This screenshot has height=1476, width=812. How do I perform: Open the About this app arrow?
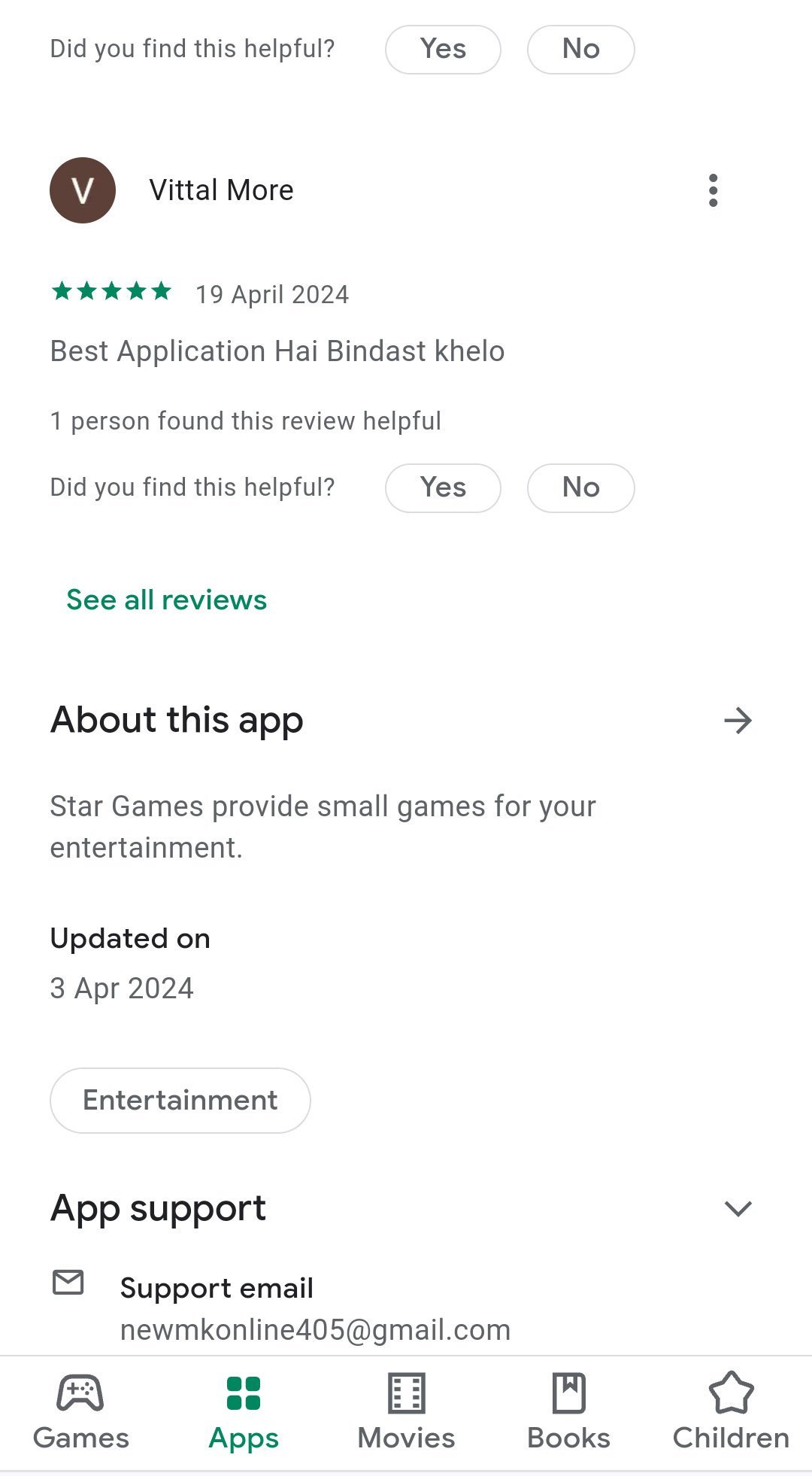[x=738, y=720]
